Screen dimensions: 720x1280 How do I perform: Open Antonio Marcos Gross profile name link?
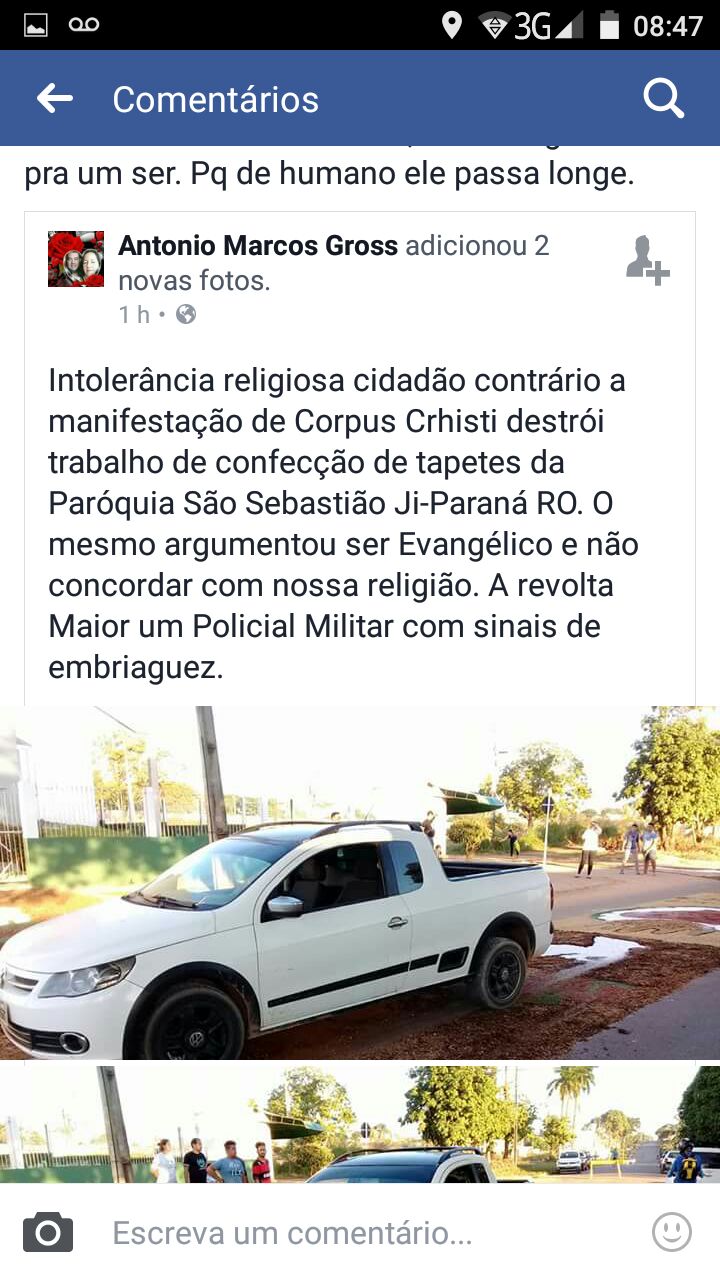coord(258,245)
